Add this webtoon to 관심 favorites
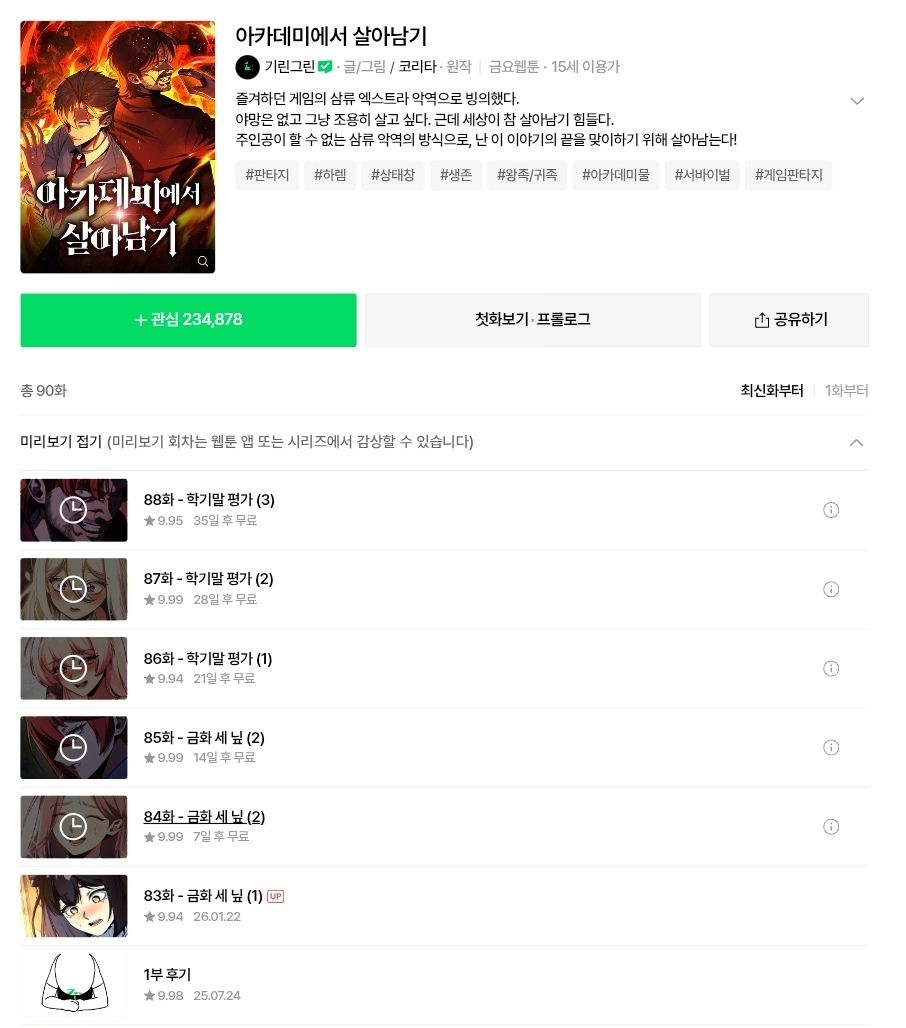 point(188,320)
